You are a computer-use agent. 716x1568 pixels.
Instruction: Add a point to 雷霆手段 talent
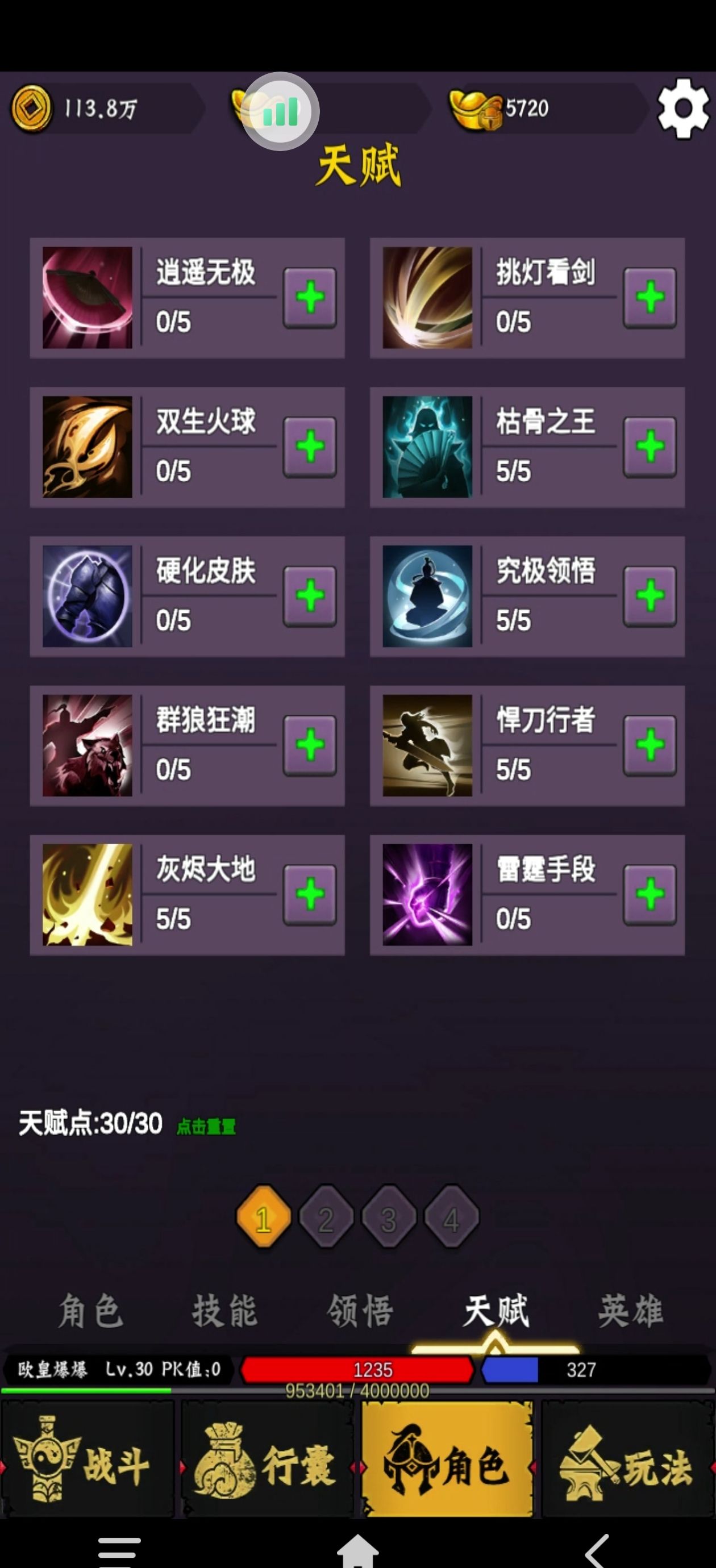click(650, 894)
